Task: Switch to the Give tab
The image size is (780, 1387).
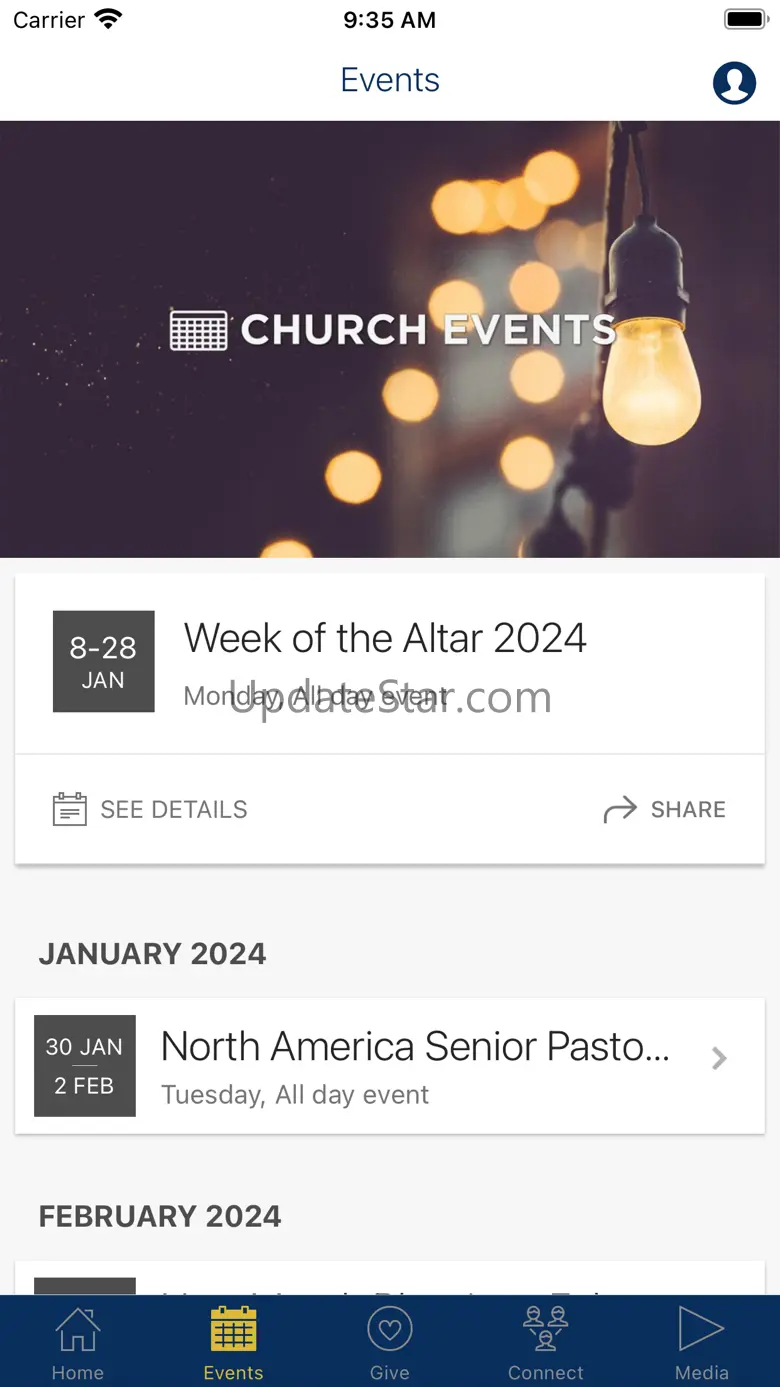Action: pos(390,1343)
